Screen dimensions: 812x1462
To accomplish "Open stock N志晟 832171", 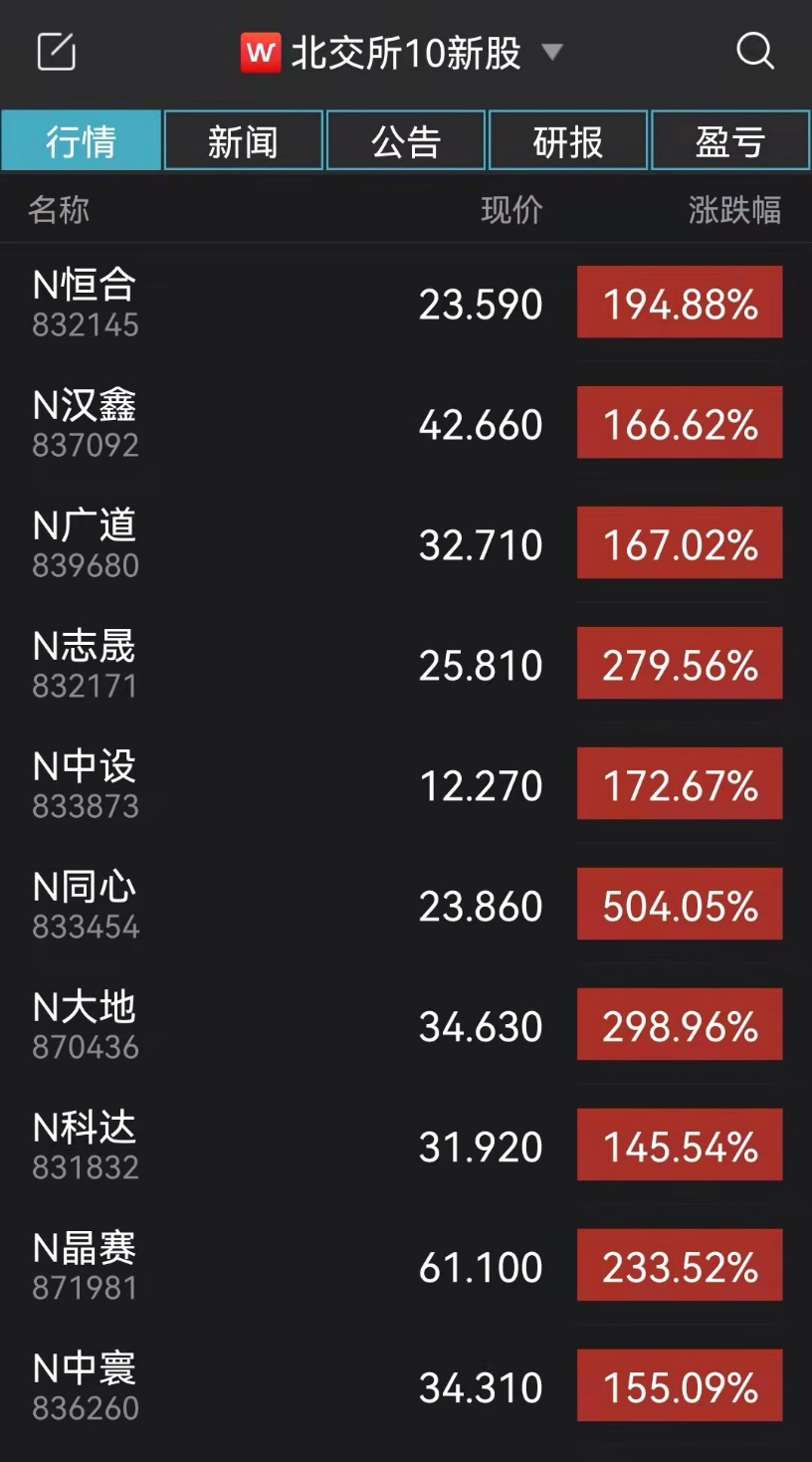I will 406,664.
